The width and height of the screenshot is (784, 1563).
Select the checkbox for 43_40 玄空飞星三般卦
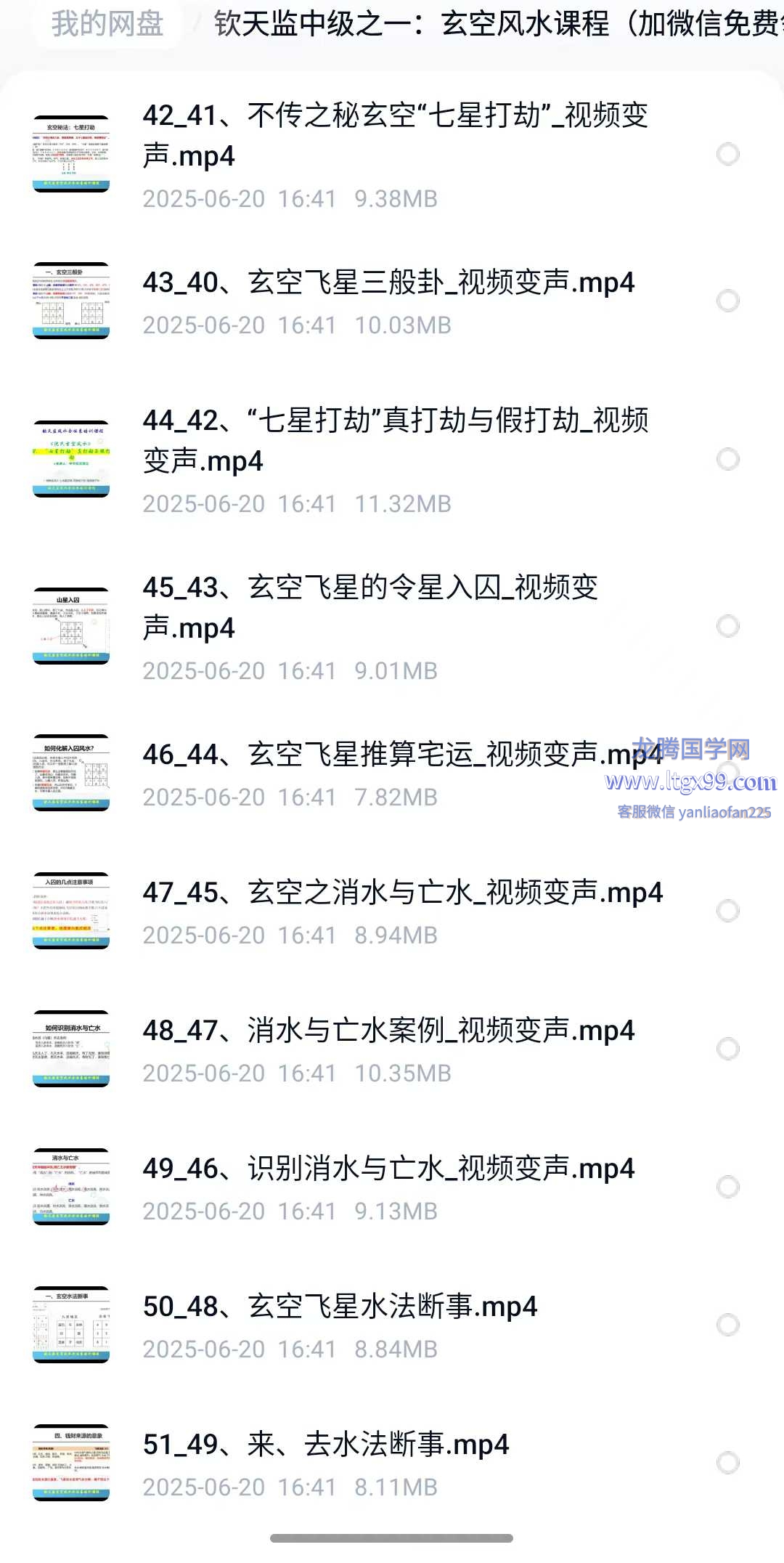tap(727, 301)
